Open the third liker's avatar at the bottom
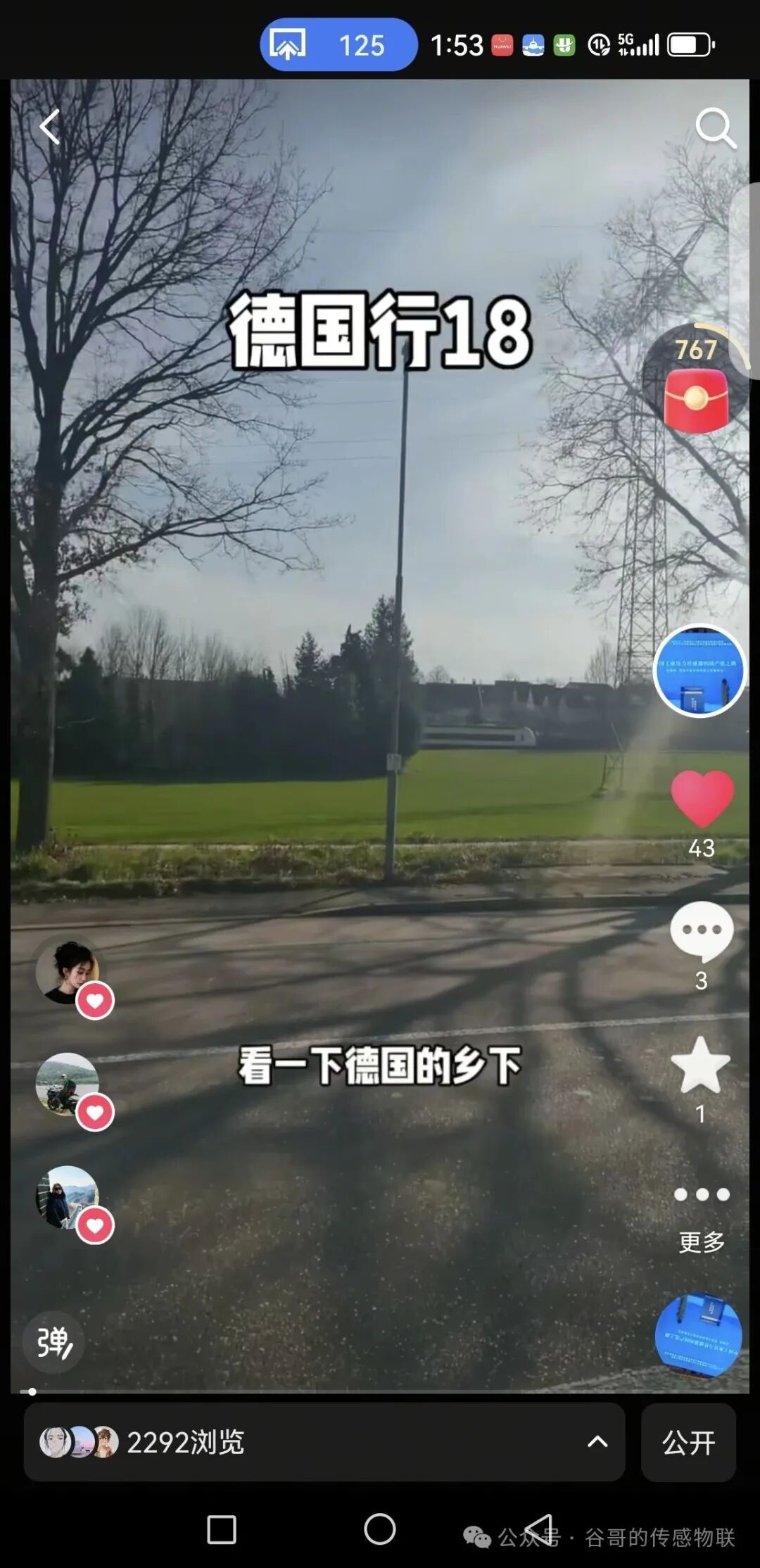Image resolution: width=760 pixels, height=1568 pixels. (x=68, y=1197)
